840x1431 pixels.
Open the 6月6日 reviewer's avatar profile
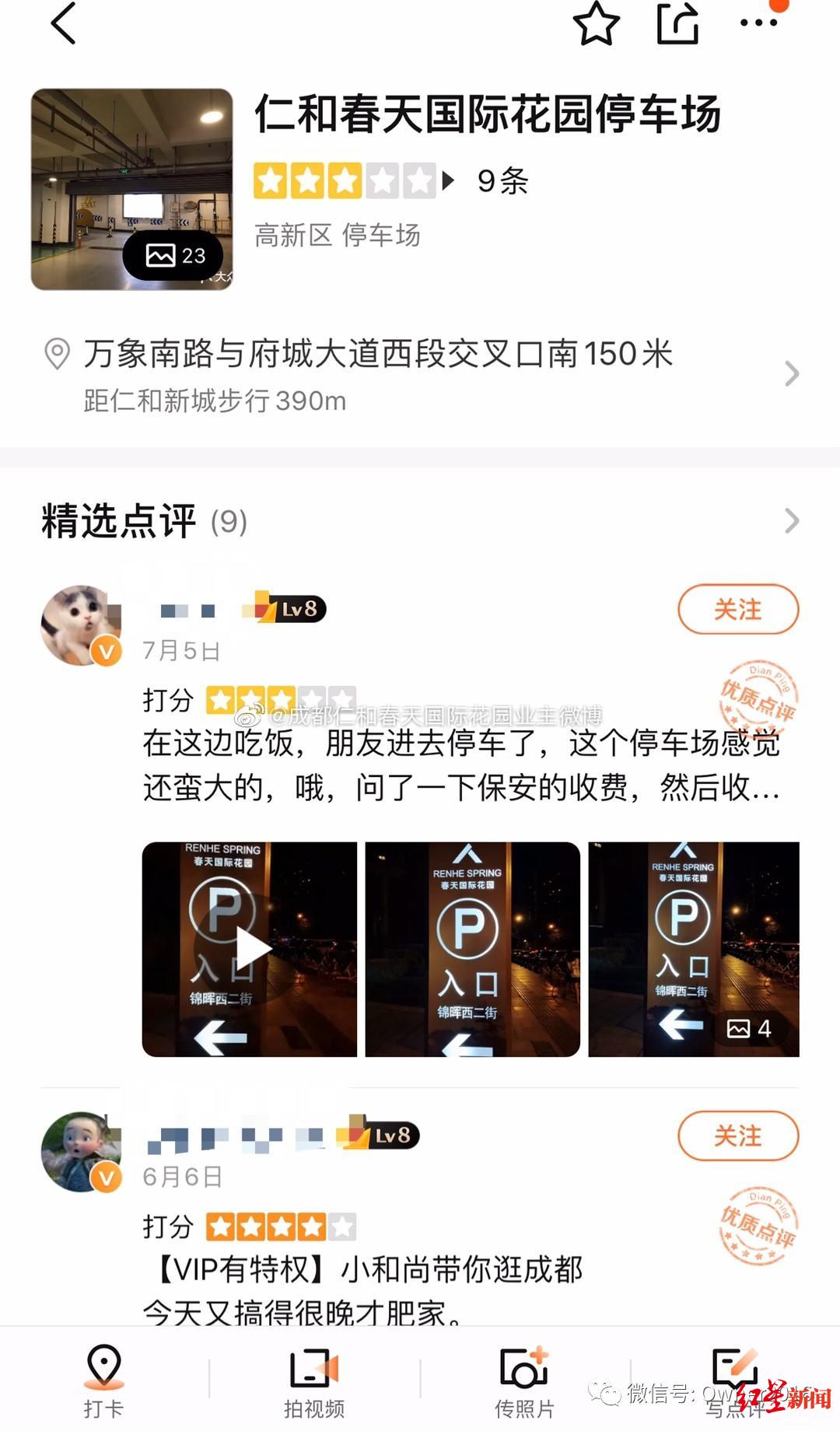(80, 1151)
